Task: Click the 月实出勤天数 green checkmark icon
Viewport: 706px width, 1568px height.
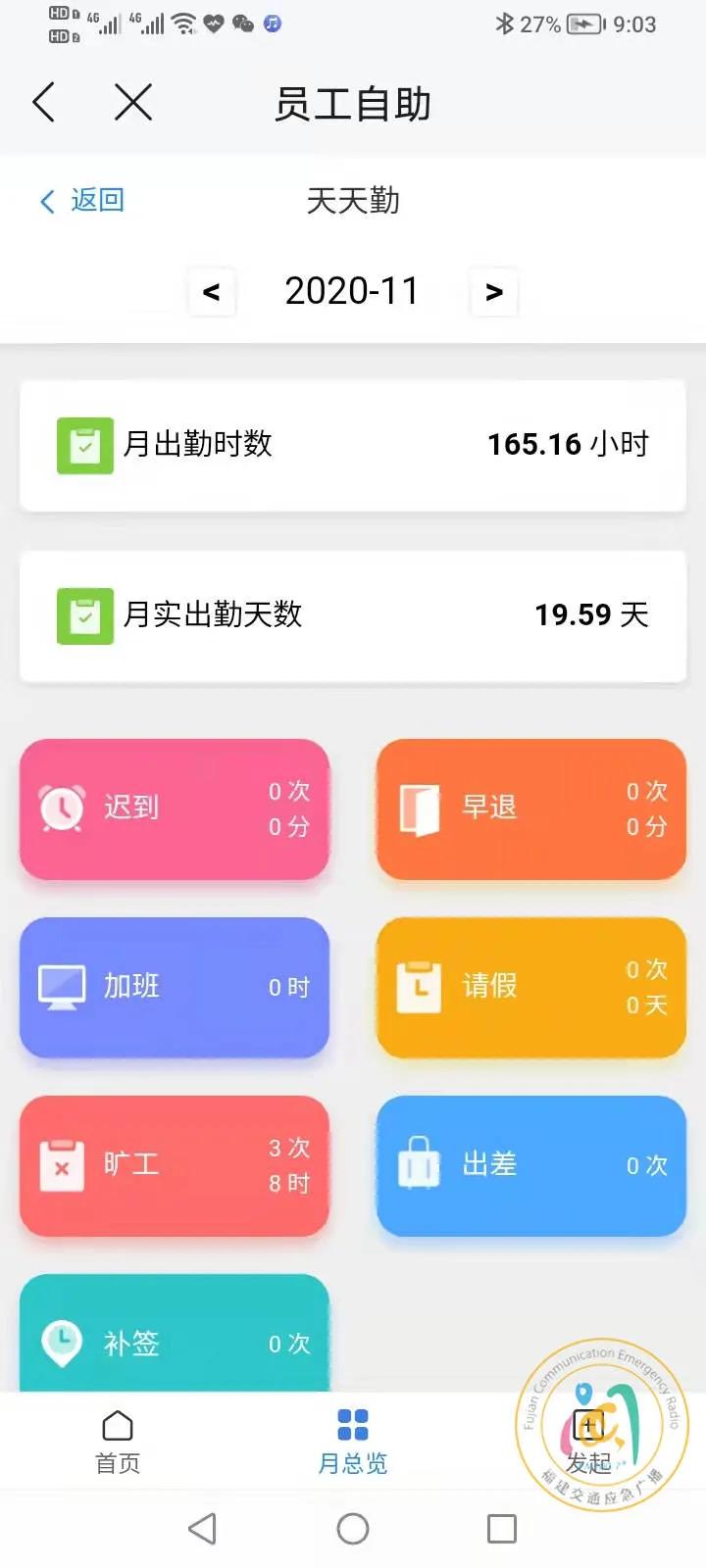Action: (x=85, y=614)
